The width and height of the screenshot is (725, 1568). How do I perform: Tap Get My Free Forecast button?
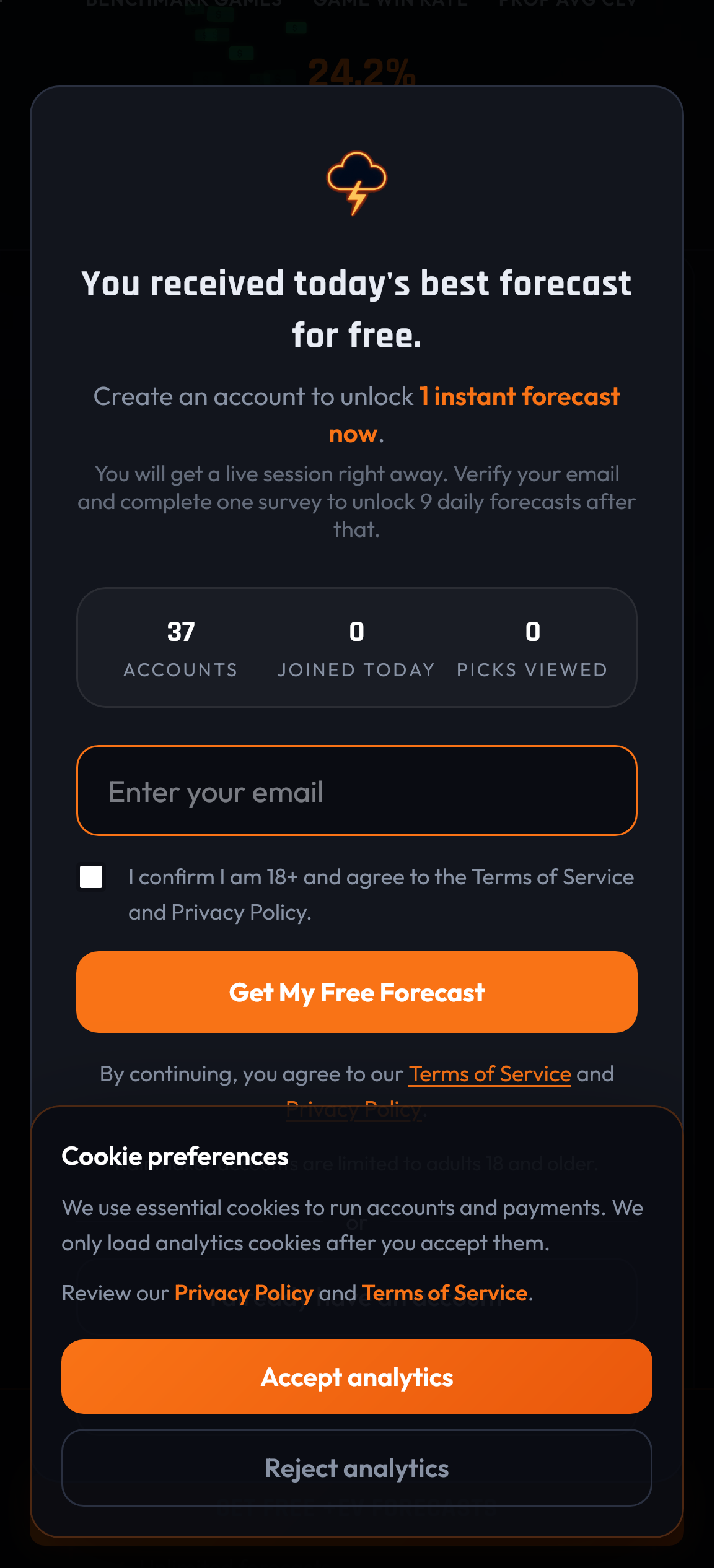pyautogui.click(x=356, y=992)
